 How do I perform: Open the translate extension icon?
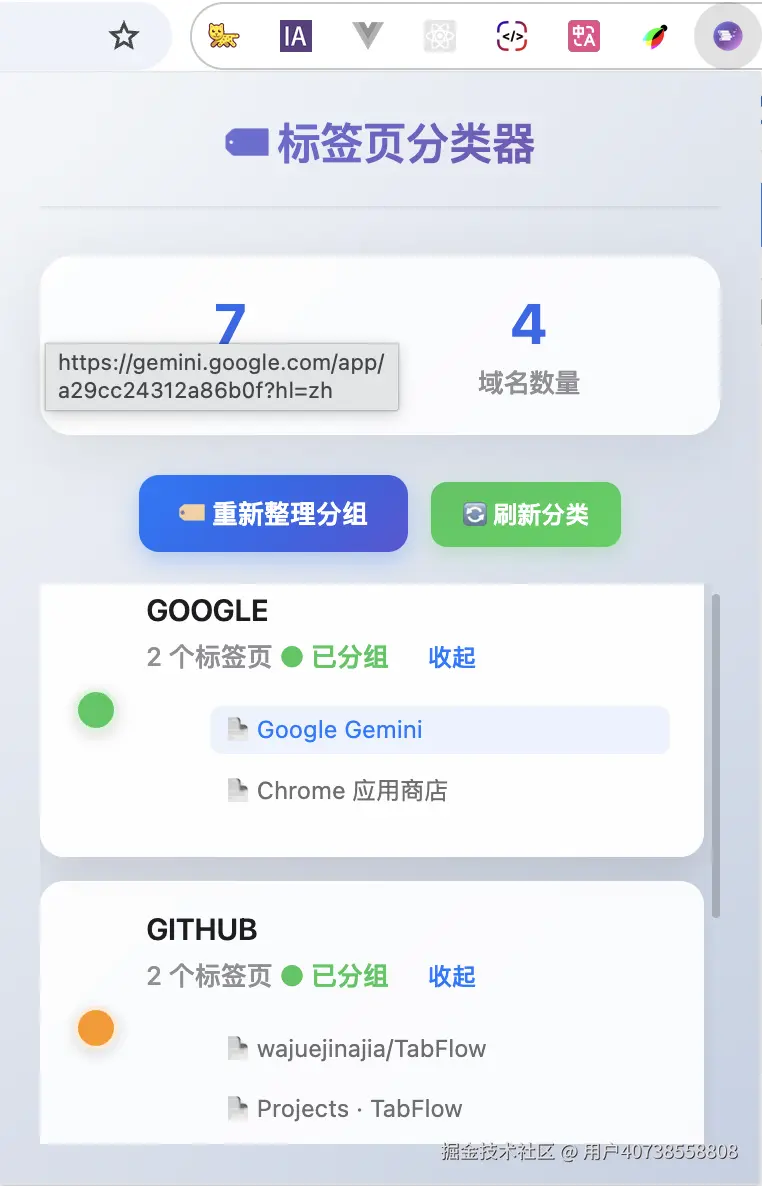(583, 37)
